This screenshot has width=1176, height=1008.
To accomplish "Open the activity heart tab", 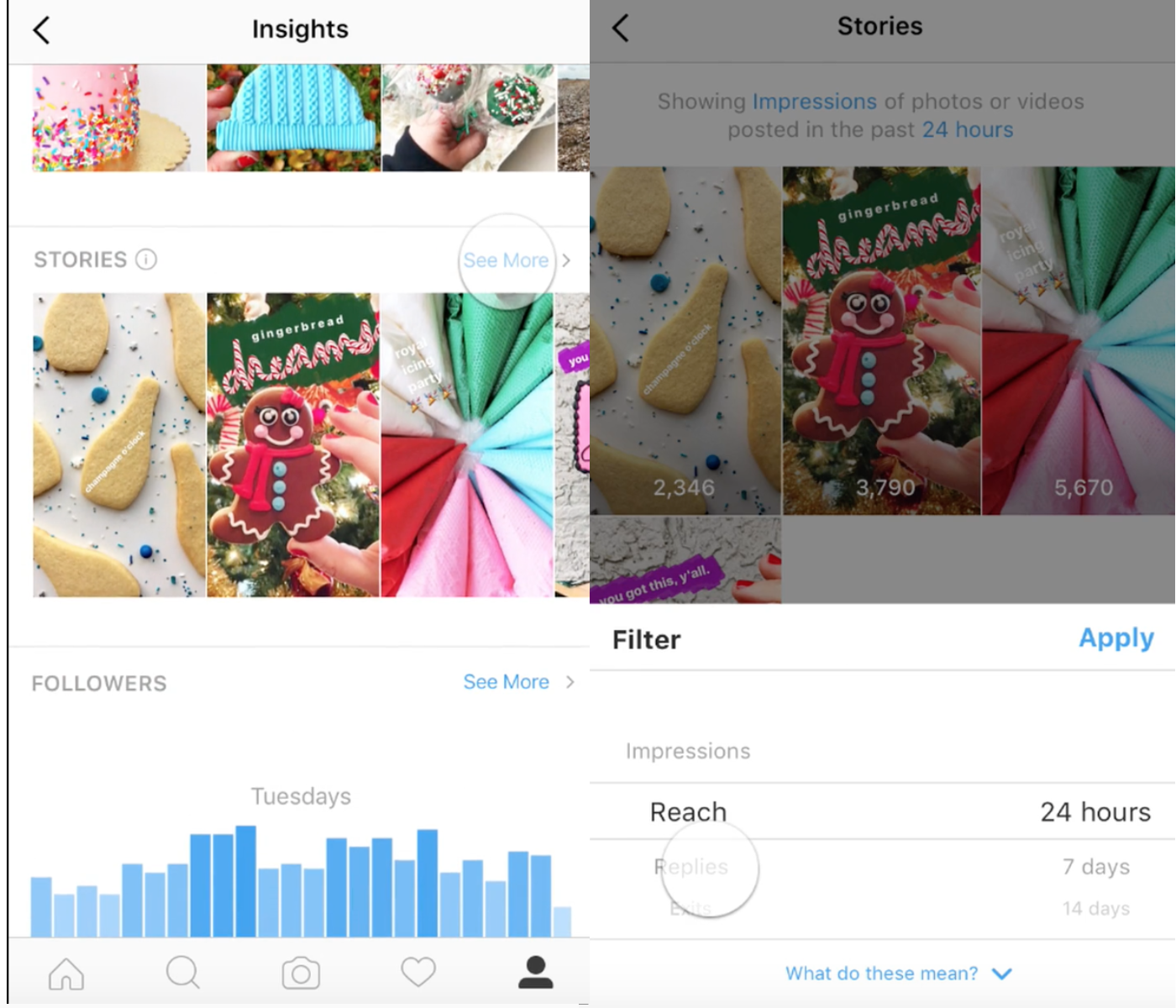I will (x=417, y=972).
